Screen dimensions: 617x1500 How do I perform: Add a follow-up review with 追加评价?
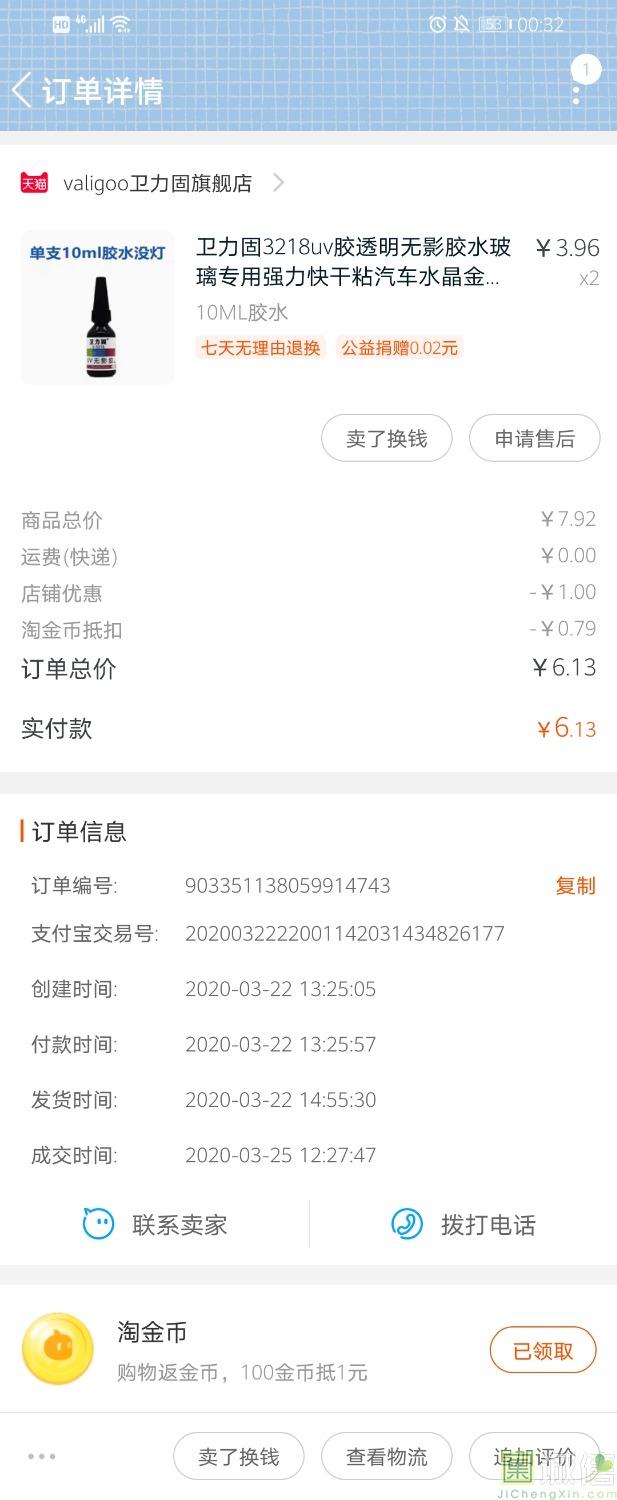pos(535,1457)
